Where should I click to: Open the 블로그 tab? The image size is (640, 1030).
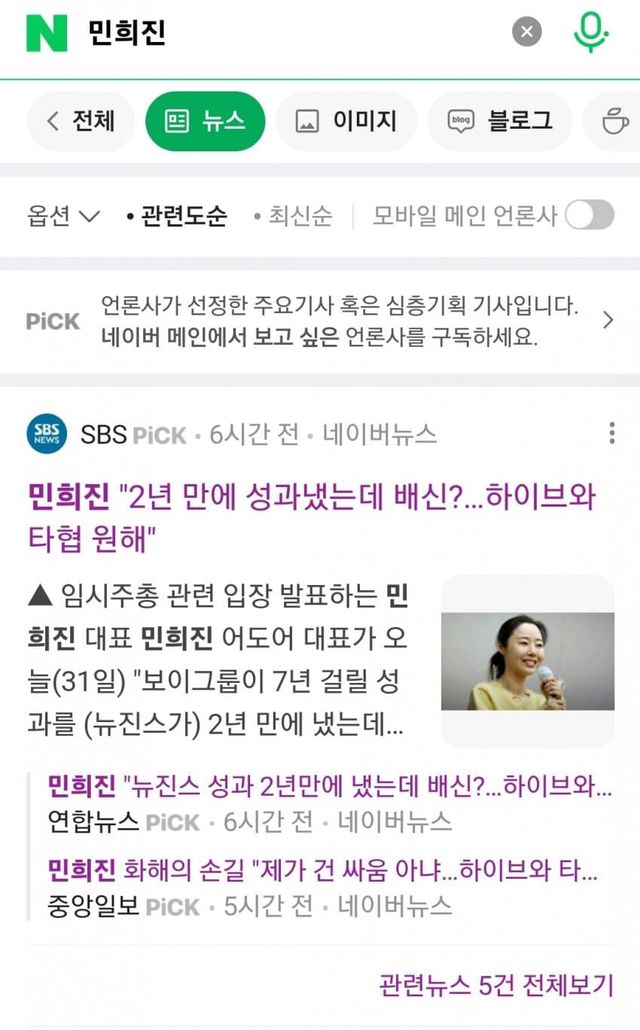(x=500, y=121)
